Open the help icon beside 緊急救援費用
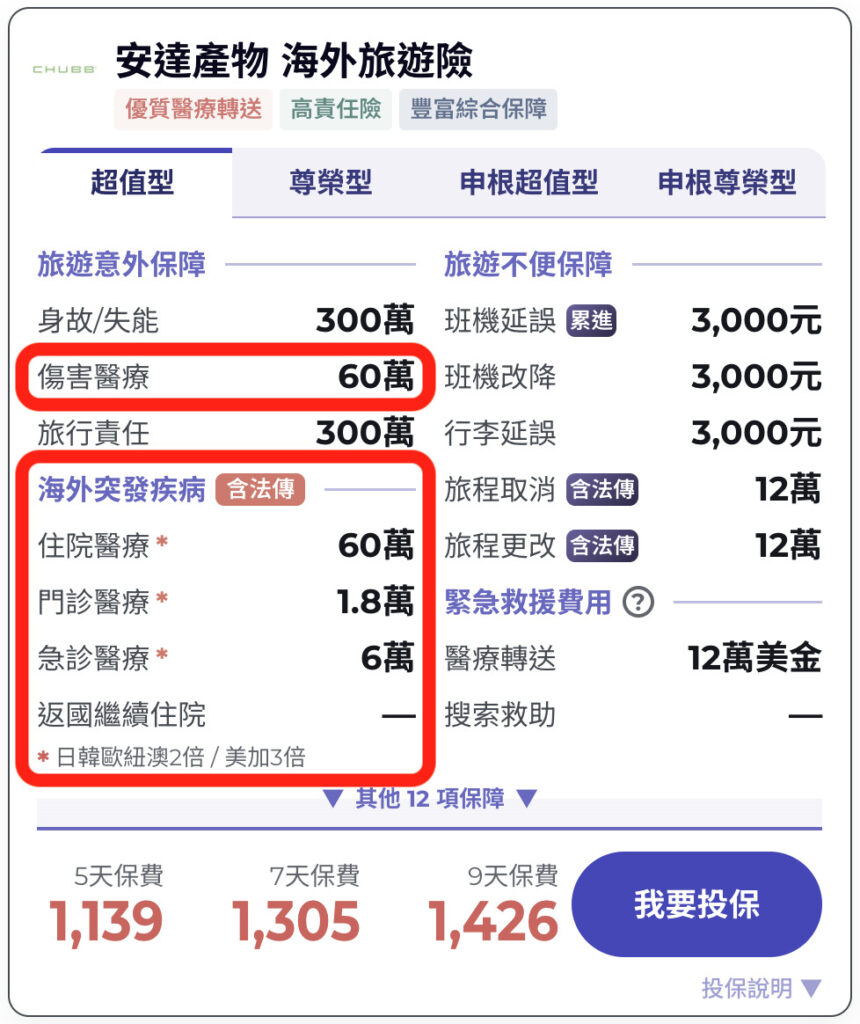 click(638, 602)
